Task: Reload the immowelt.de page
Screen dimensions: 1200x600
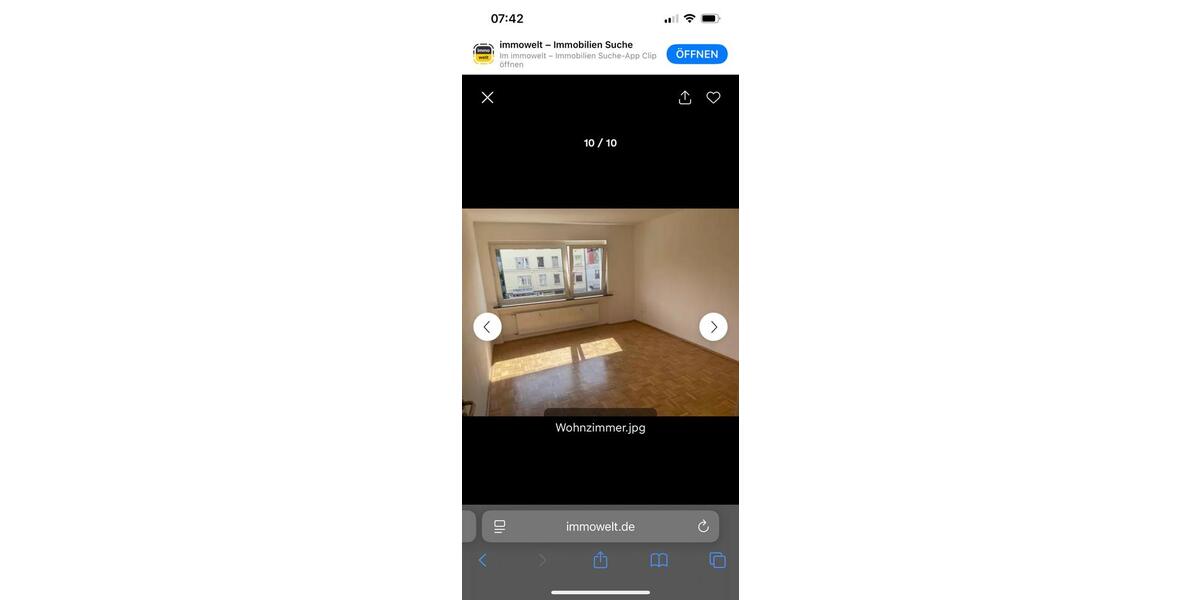Action: 703,527
